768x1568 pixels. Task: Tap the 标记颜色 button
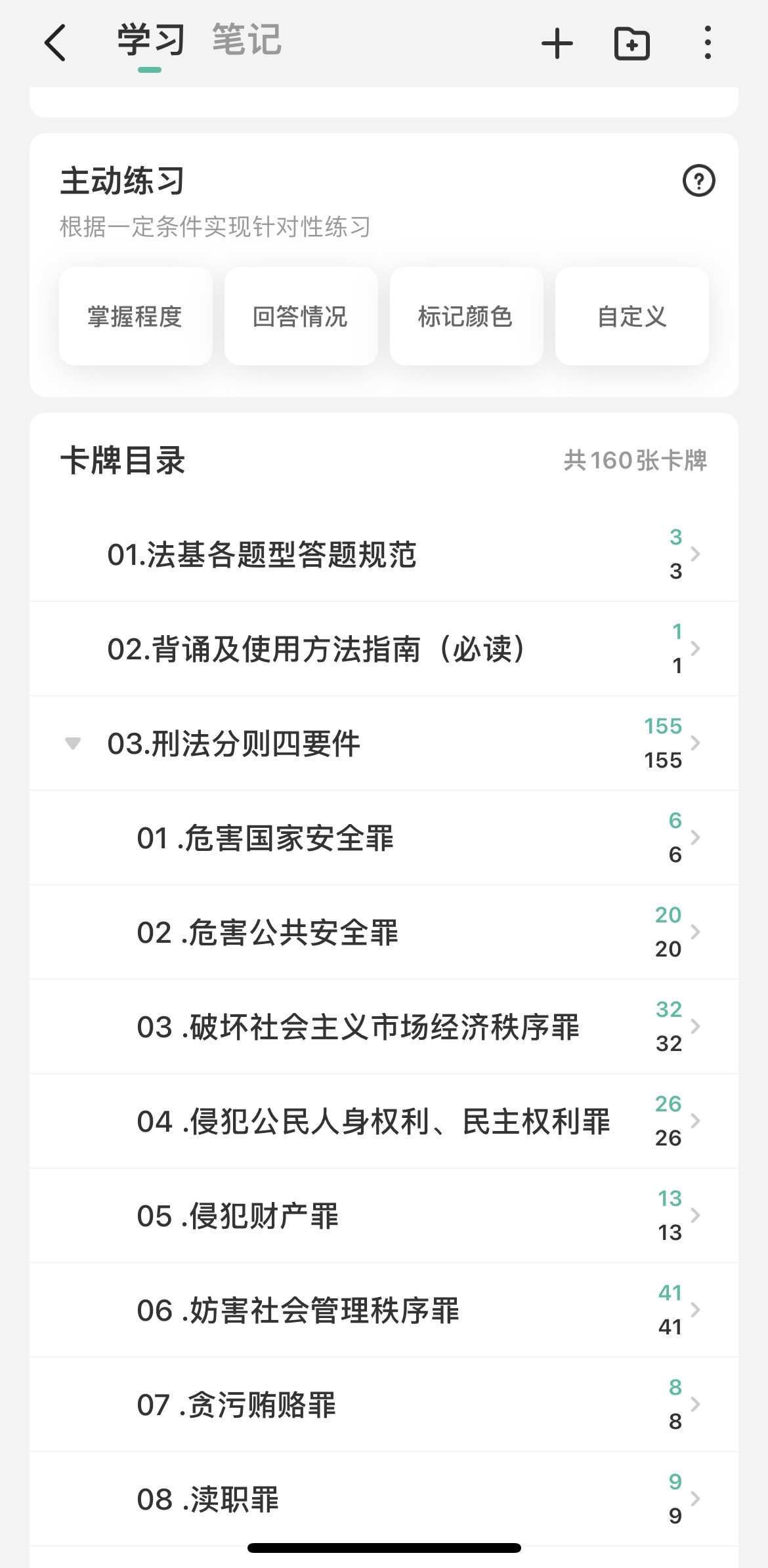point(466,316)
